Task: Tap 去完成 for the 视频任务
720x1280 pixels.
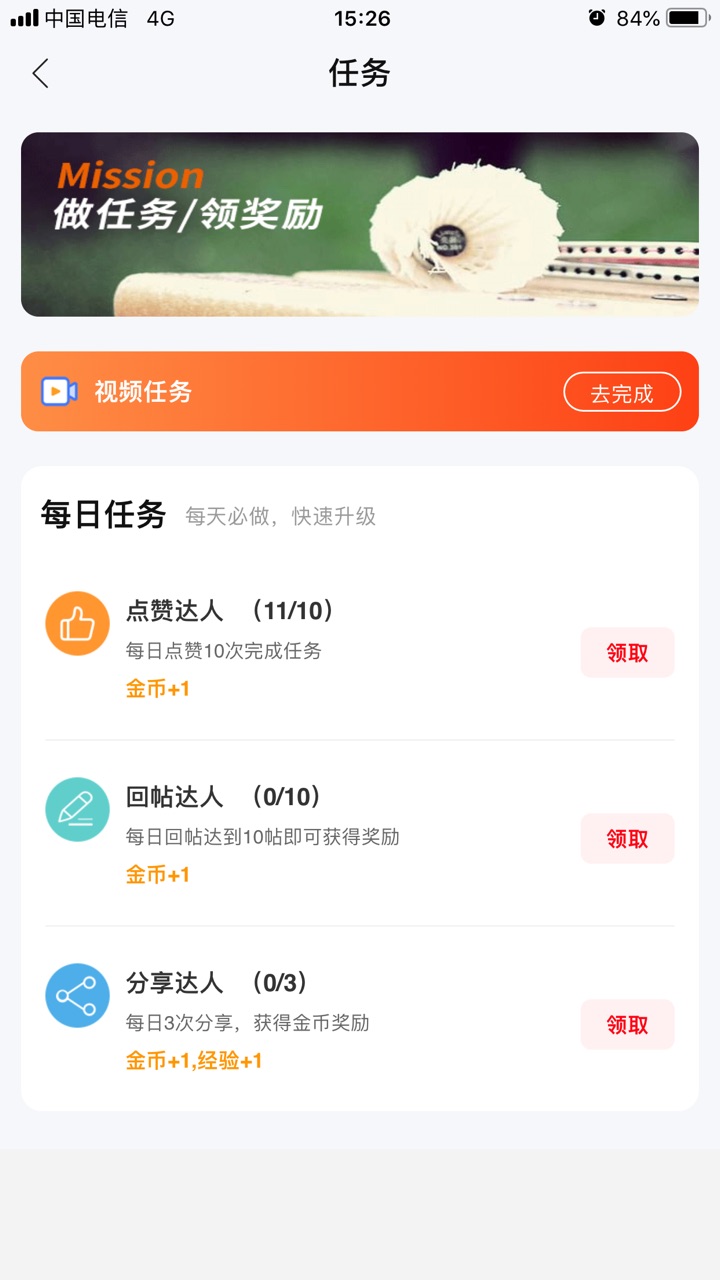Action: pyautogui.click(x=622, y=392)
